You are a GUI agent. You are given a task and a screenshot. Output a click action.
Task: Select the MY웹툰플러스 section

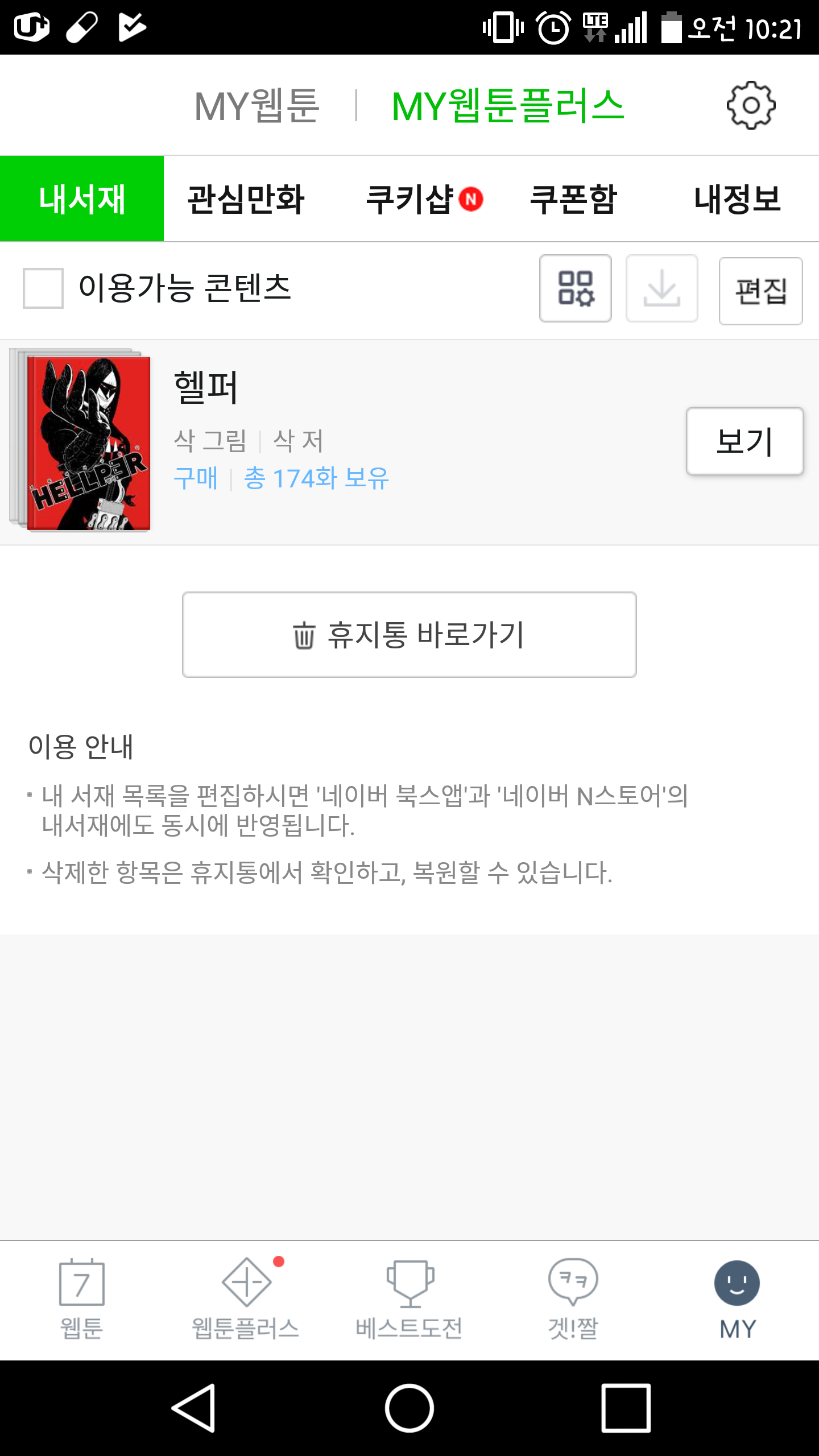click(508, 106)
